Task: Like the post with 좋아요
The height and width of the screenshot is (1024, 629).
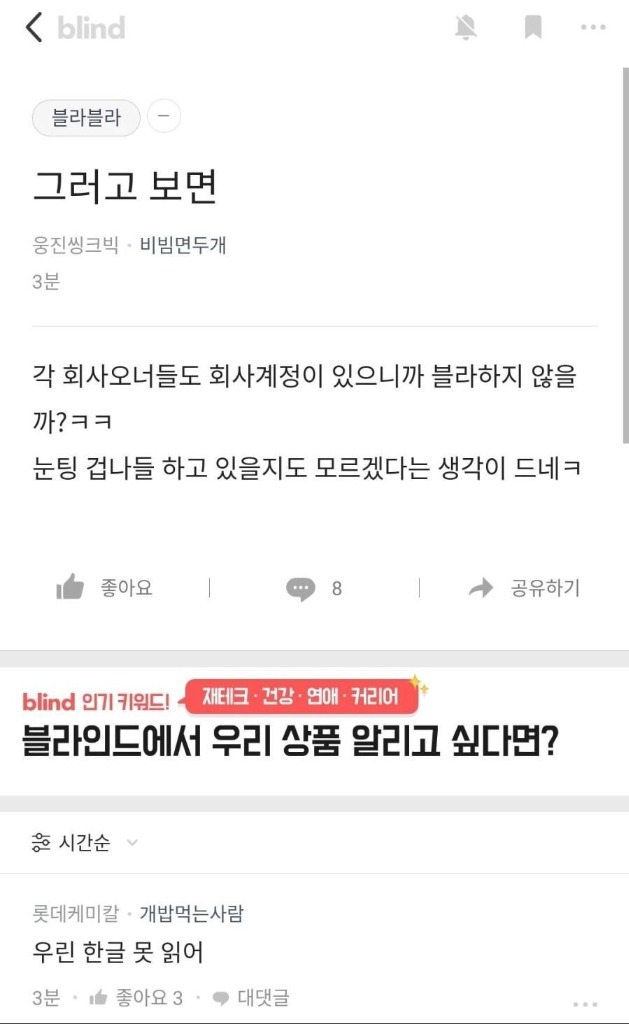Action: (104, 588)
